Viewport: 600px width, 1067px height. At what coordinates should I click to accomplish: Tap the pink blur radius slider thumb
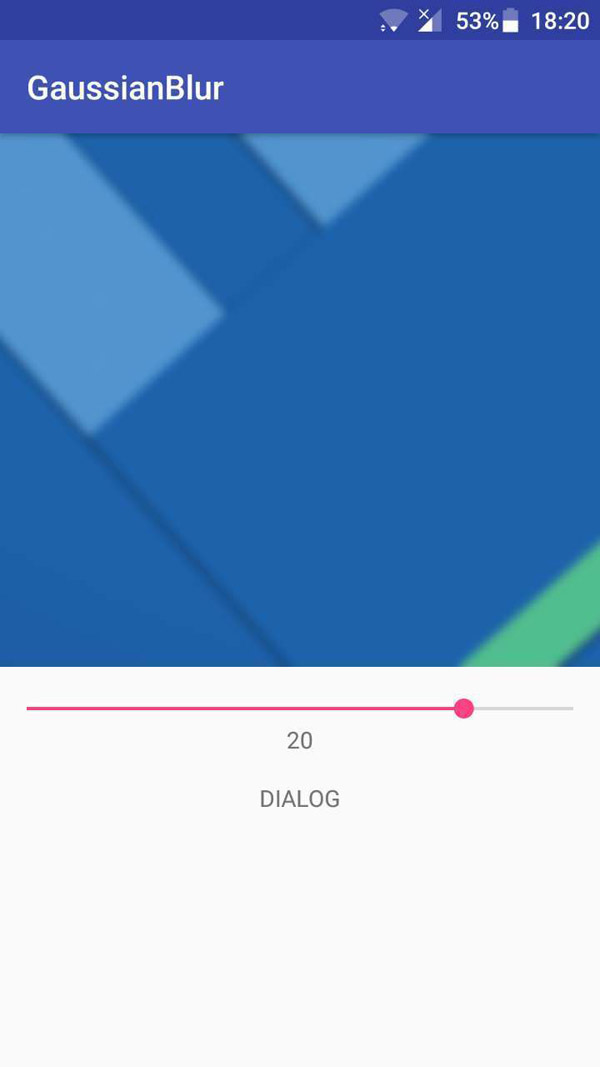[464, 708]
